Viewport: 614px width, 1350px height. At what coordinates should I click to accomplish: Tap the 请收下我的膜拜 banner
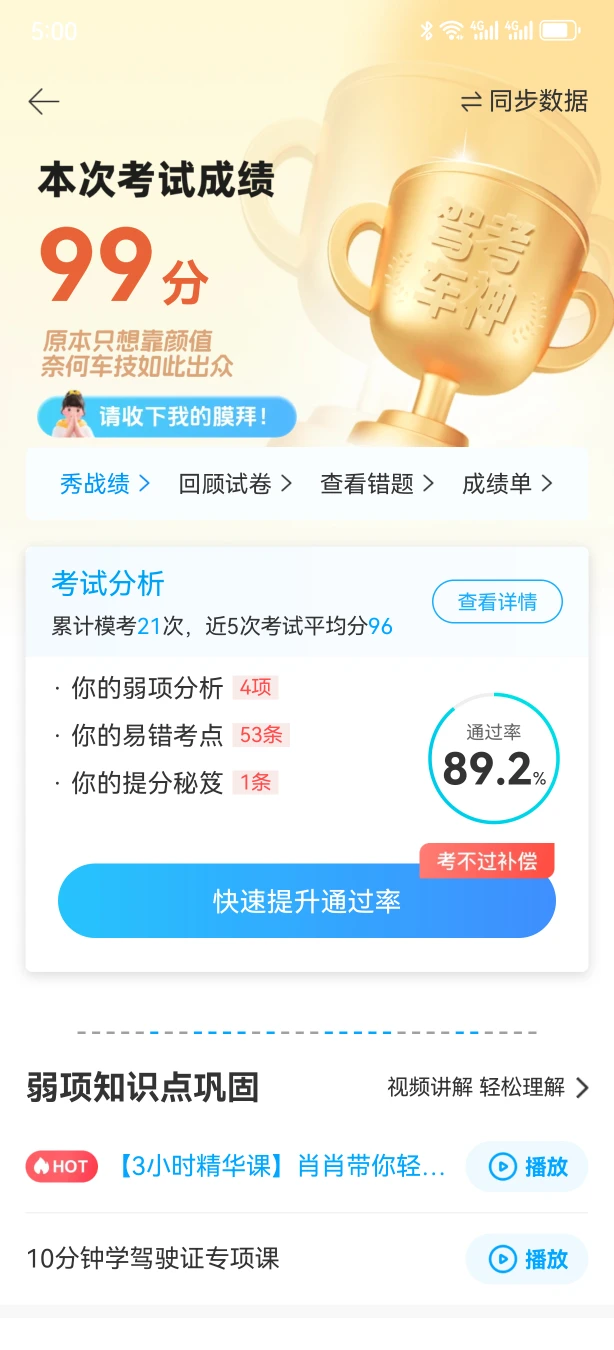167,417
